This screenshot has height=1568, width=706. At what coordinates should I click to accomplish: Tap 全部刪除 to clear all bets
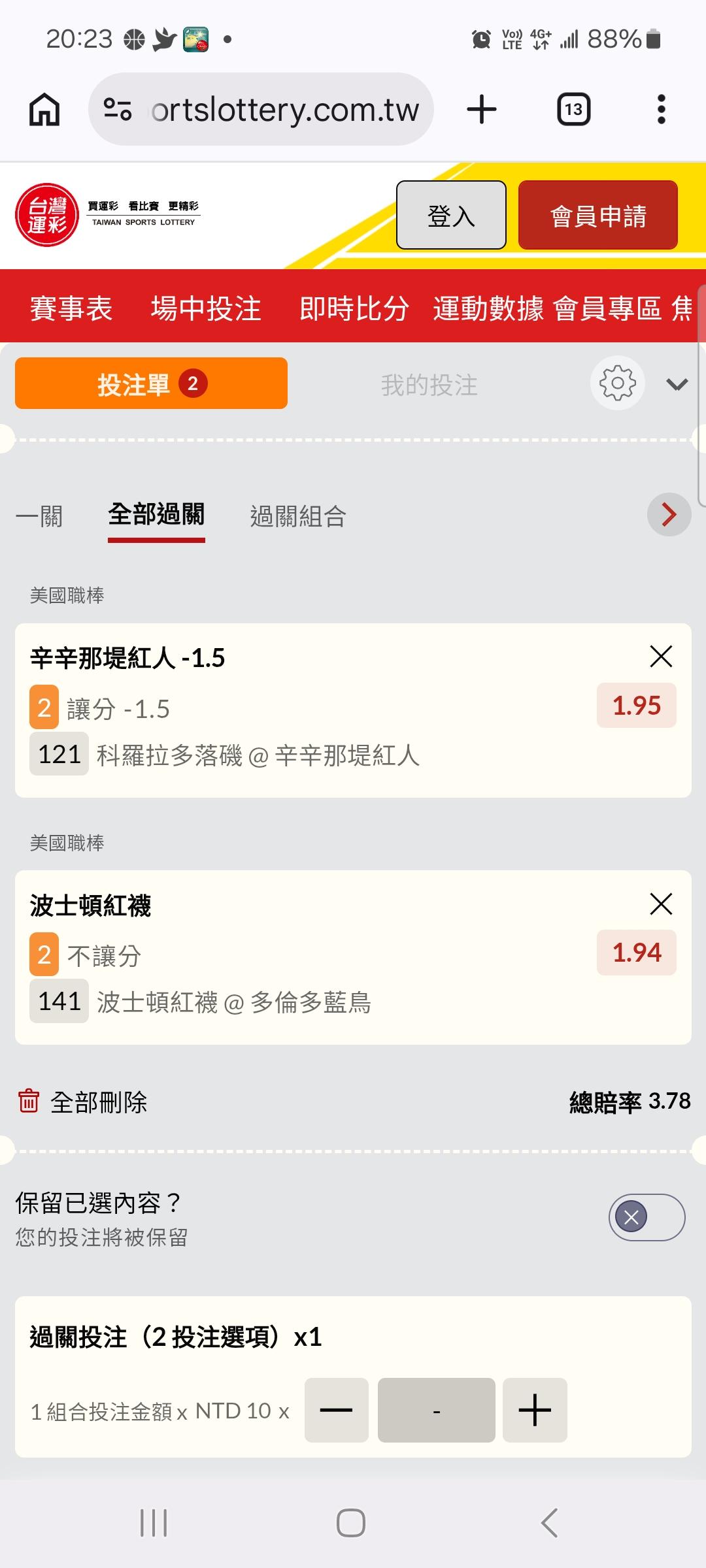pos(83,1102)
